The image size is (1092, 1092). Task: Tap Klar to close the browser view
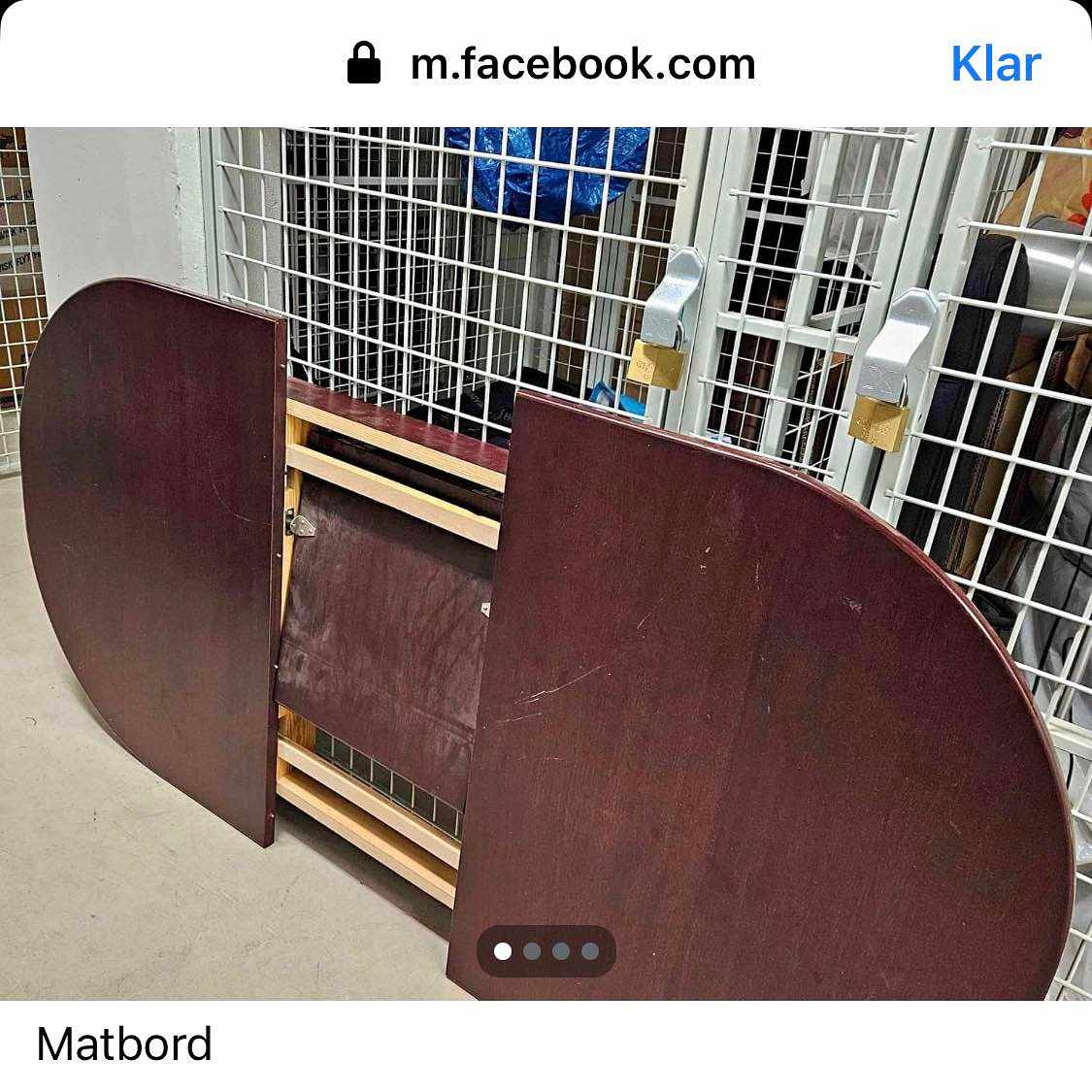(995, 64)
